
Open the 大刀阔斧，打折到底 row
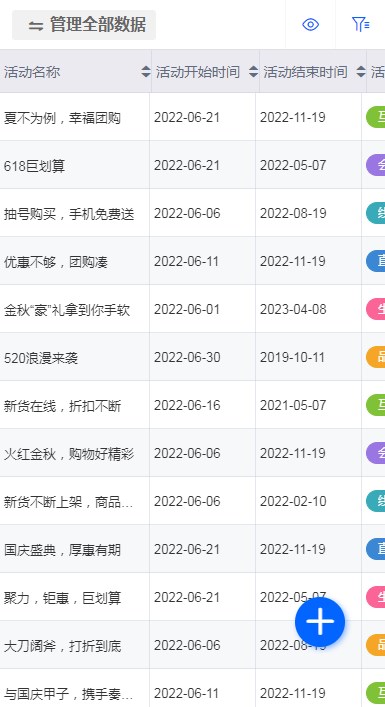192,645
